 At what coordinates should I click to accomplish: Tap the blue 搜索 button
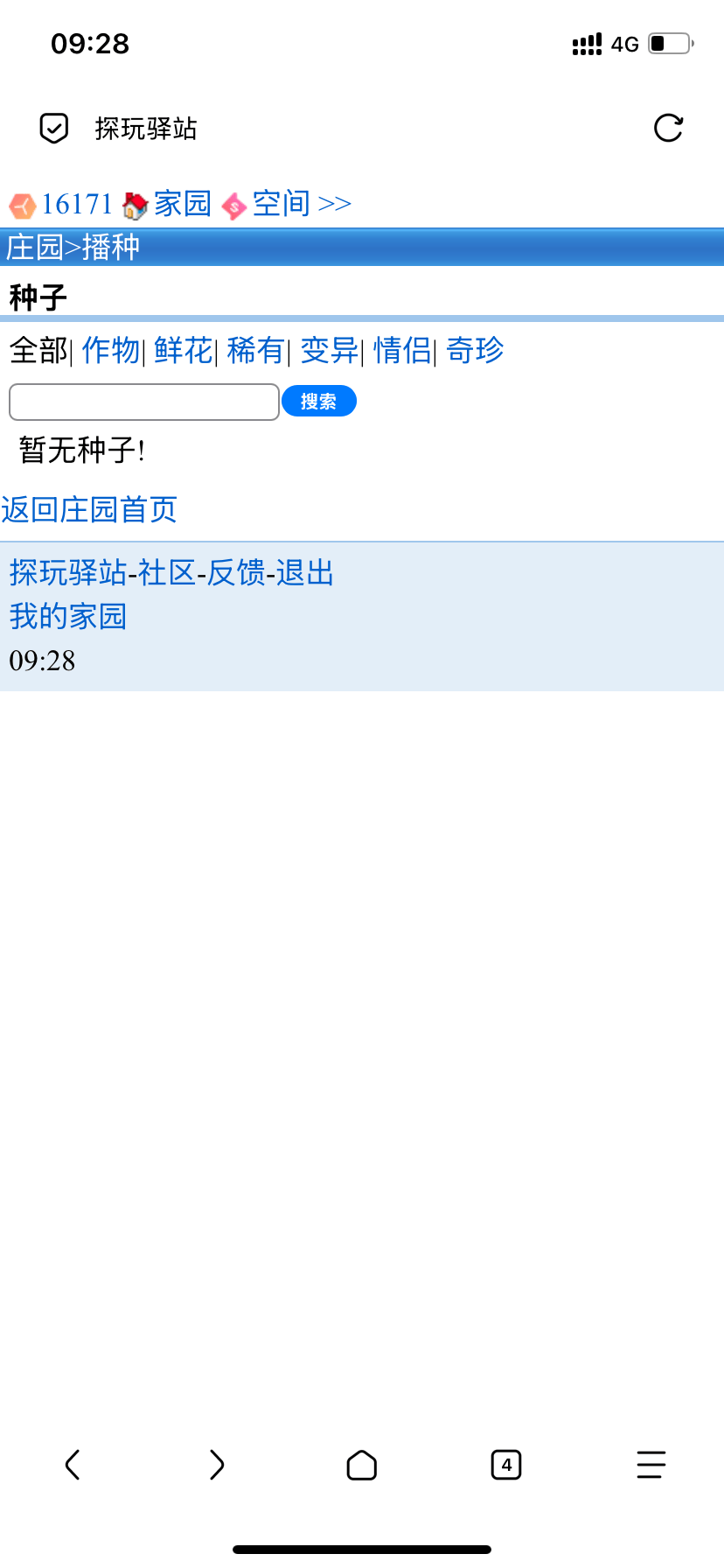point(318,402)
